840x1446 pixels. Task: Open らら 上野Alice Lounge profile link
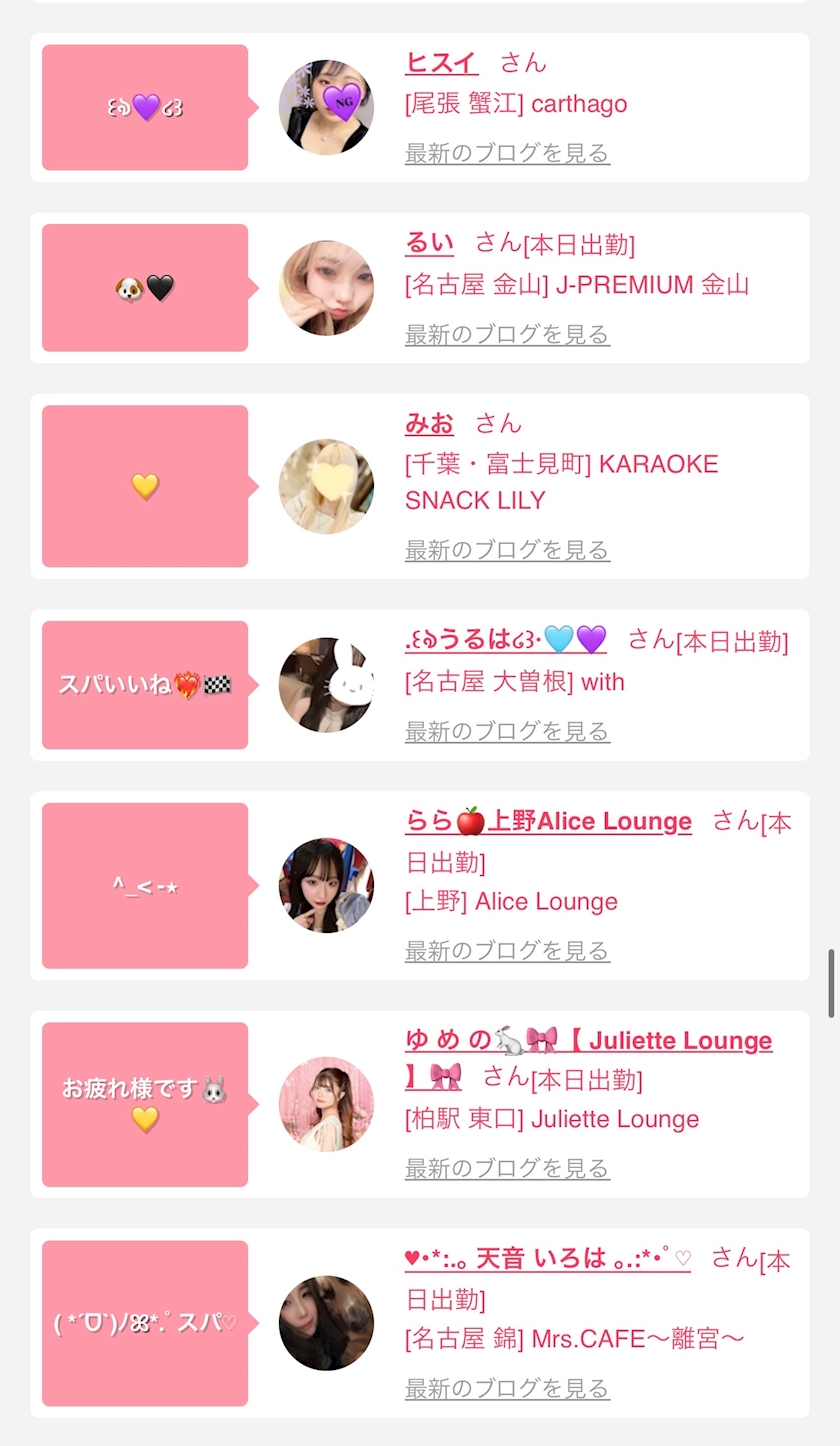pyautogui.click(x=548, y=822)
